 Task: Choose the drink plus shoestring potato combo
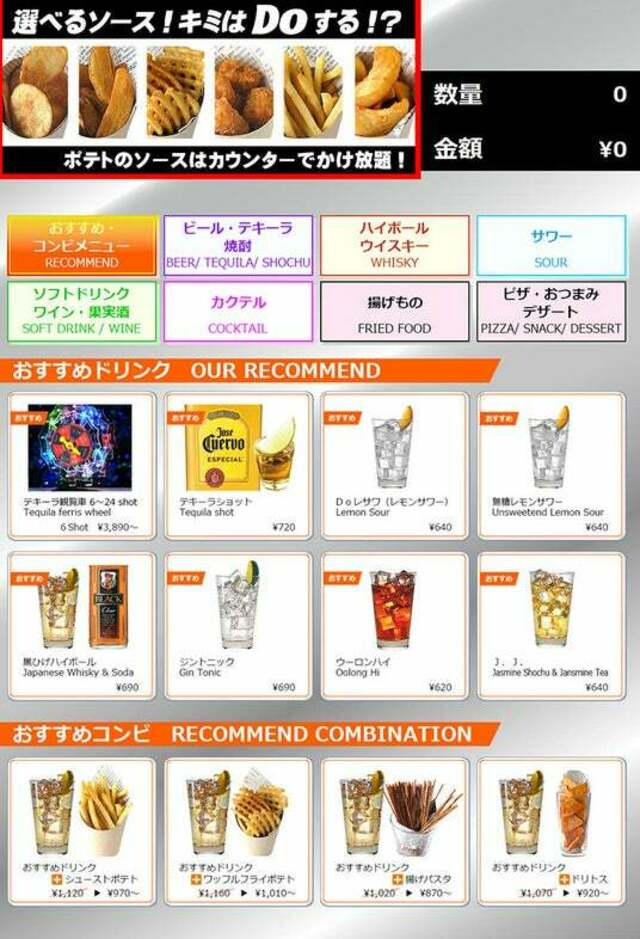(x=82, y=831)
